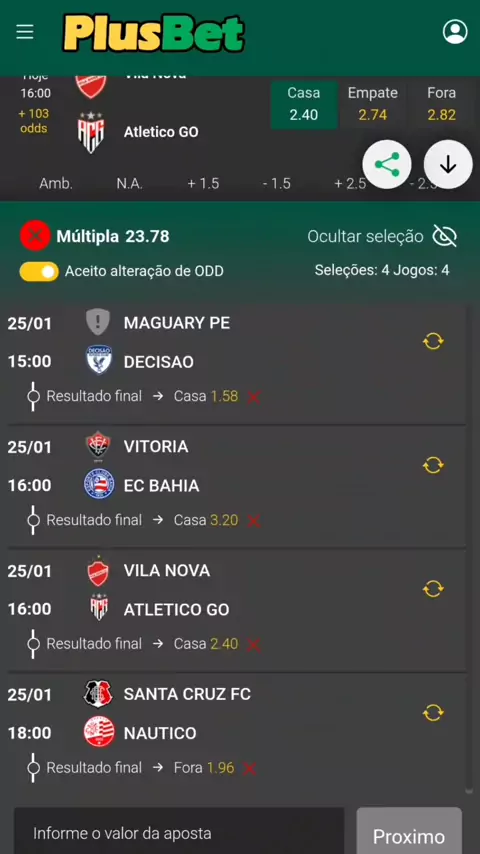480x854 pixels.
Task: Refresh odds for Vitoria vs EC Bahia
Action: (x=433, y=465)
